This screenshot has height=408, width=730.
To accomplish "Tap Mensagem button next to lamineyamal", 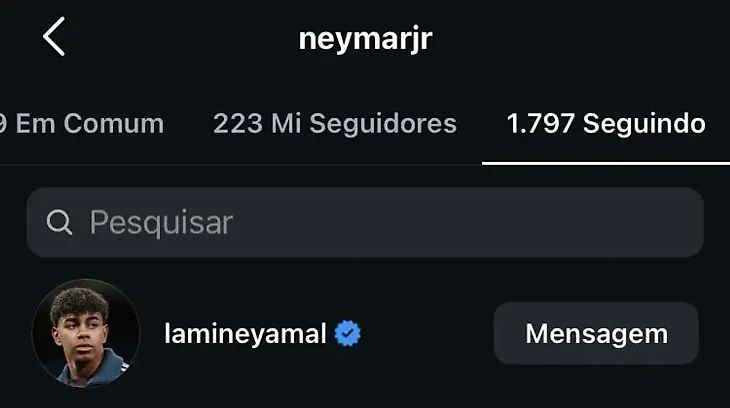I will 596,333.
